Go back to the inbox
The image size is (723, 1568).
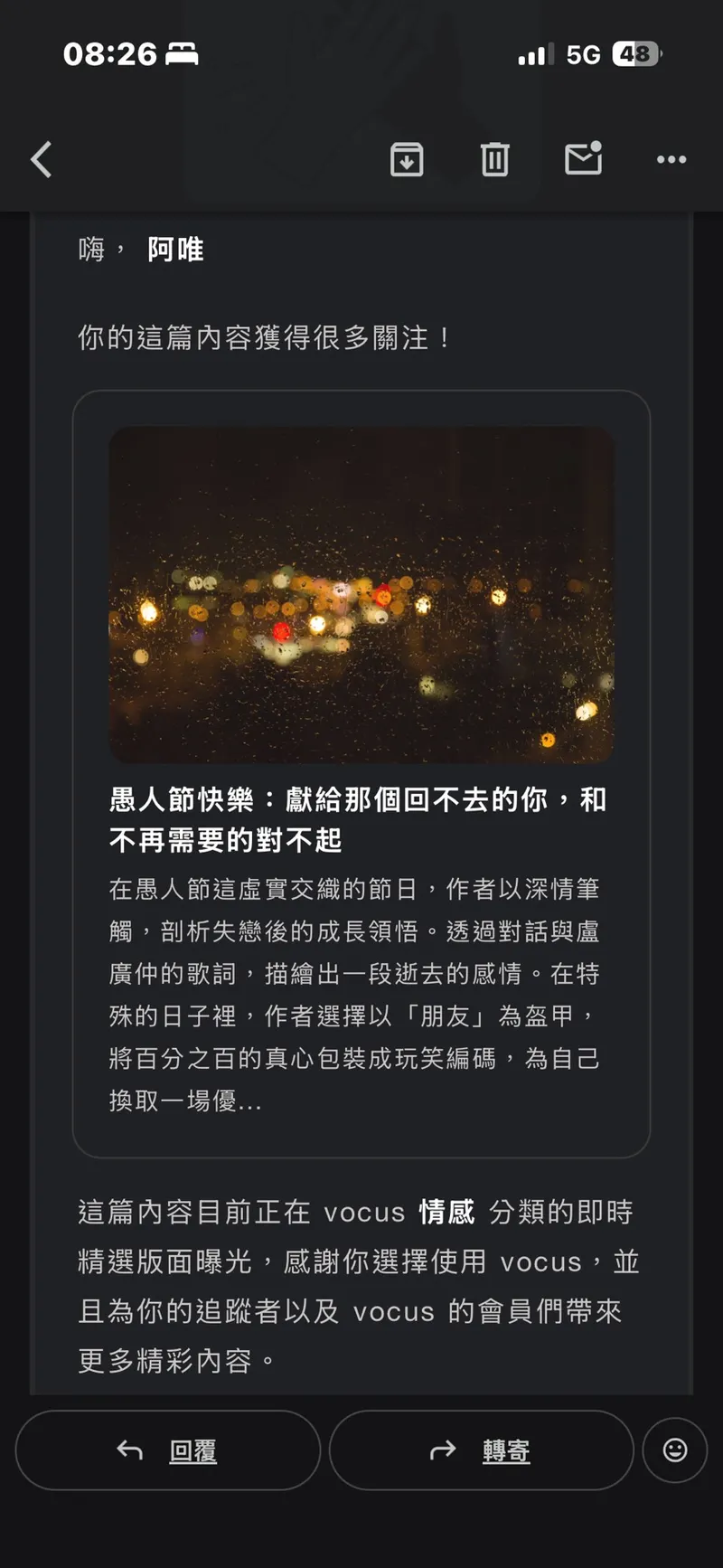(x=42, y=160)
